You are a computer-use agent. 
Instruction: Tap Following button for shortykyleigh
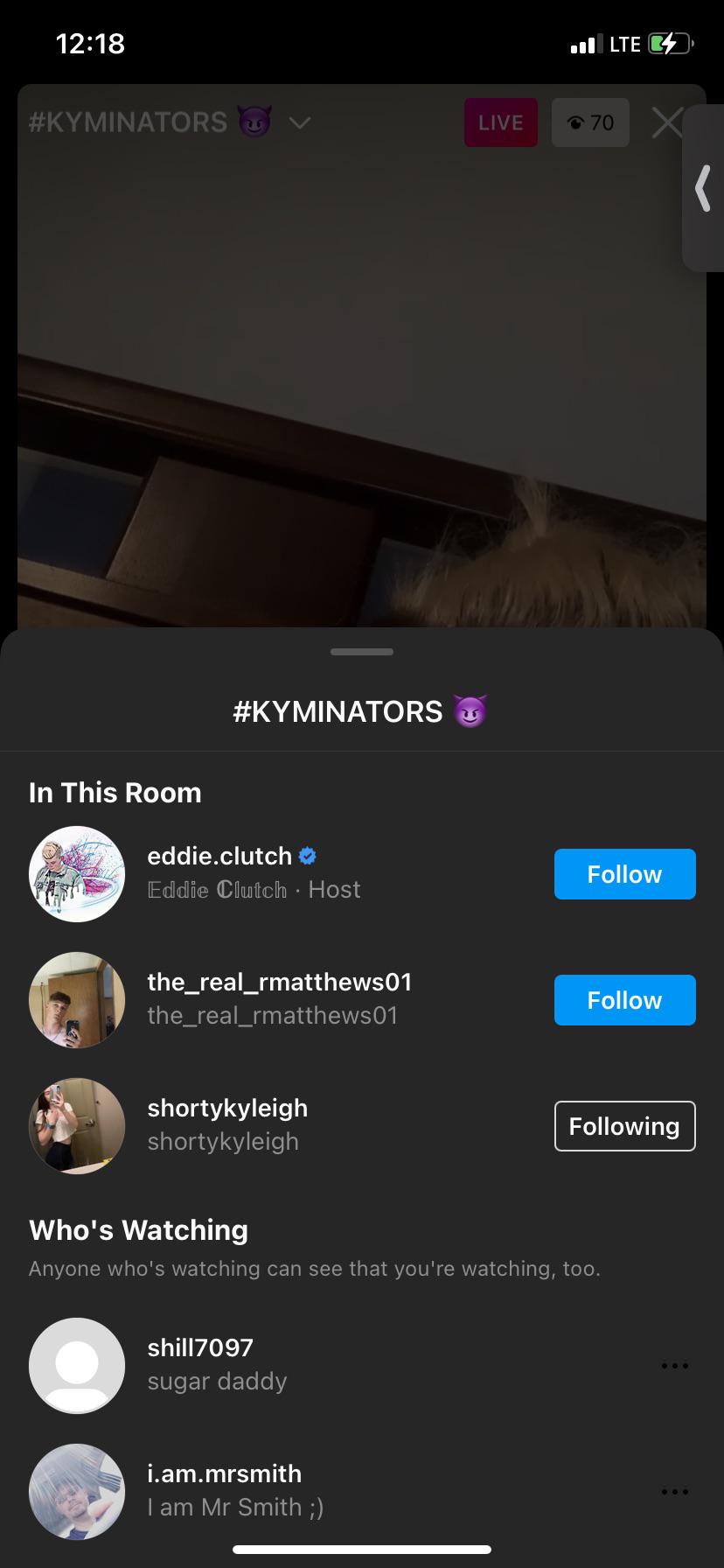(624, 1126)
